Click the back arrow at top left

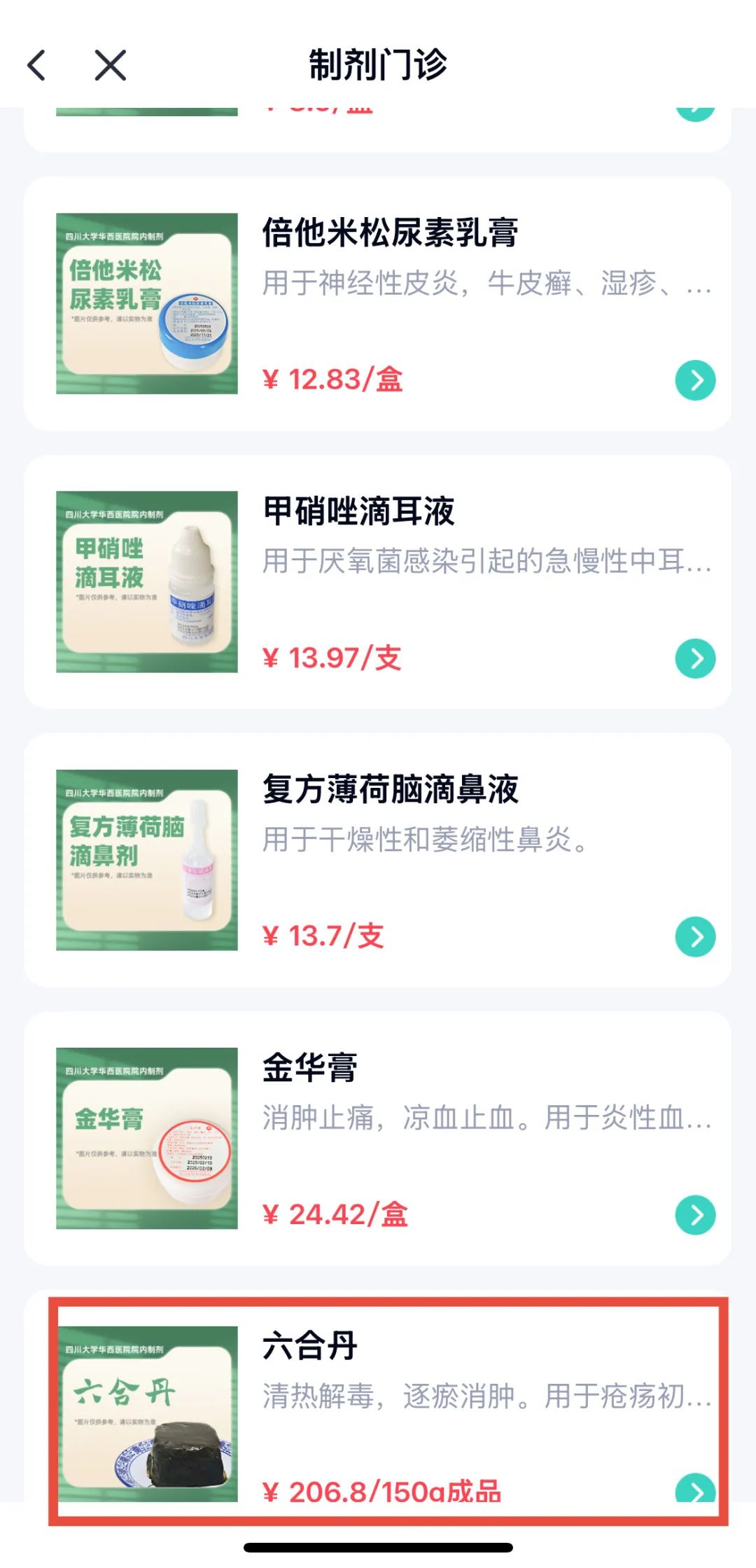click(x=38, y=64)
